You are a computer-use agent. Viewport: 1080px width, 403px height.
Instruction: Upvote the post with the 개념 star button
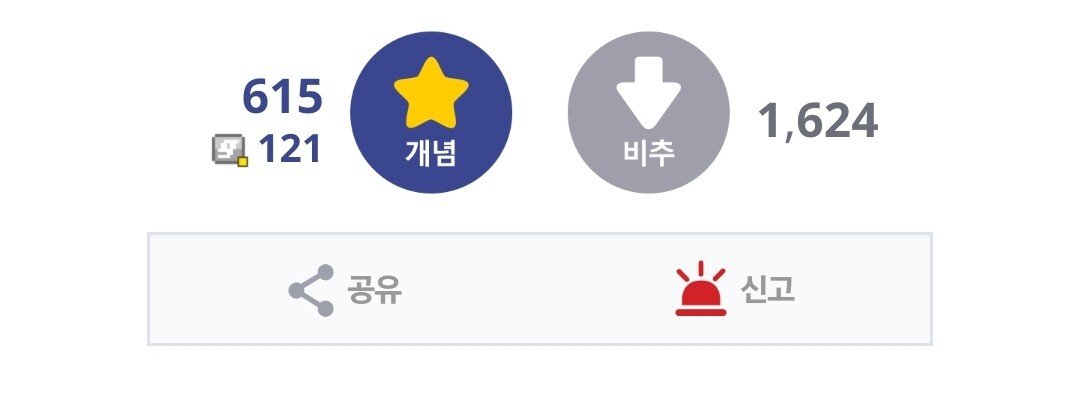[432, 113]
